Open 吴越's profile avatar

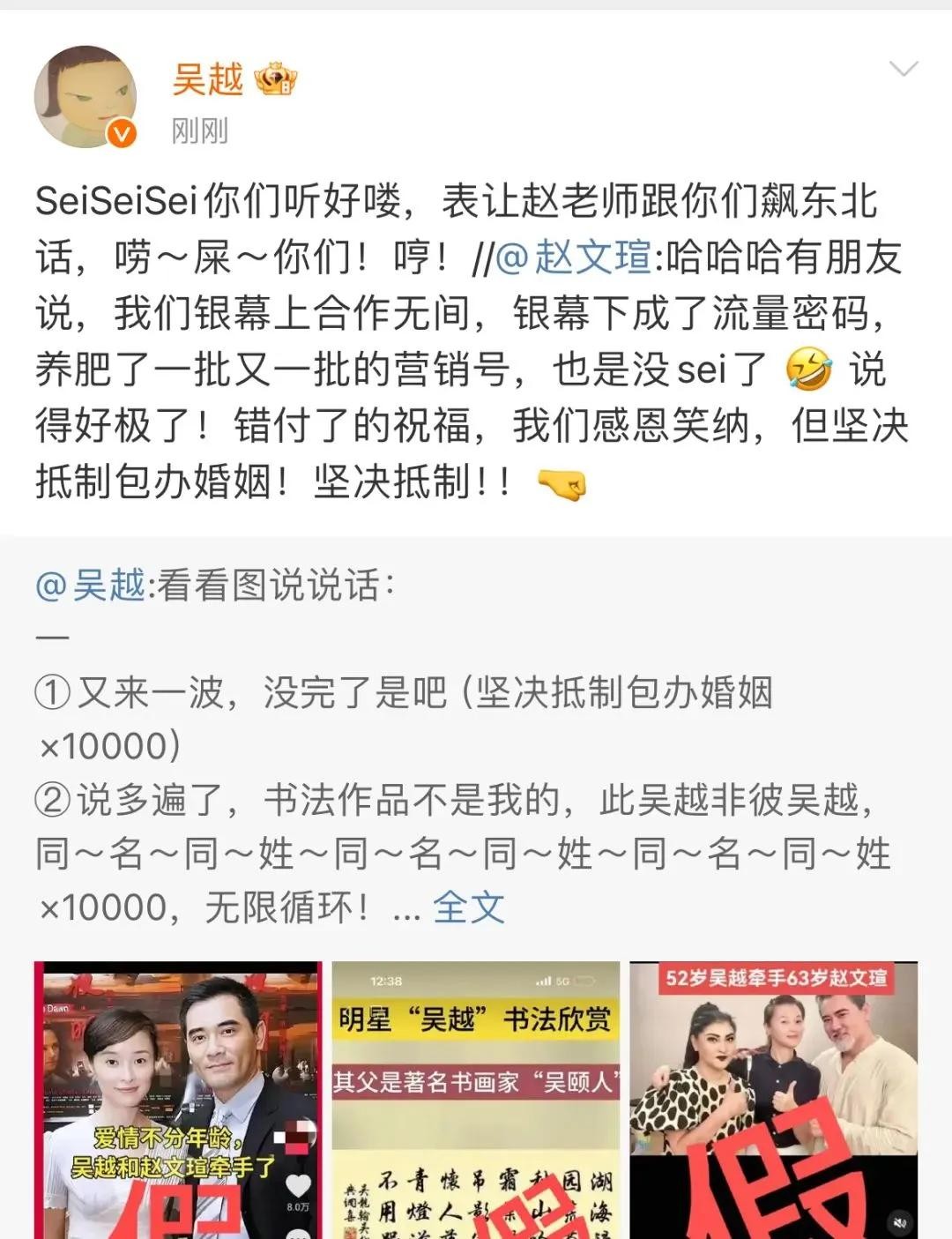coord(86,96)
